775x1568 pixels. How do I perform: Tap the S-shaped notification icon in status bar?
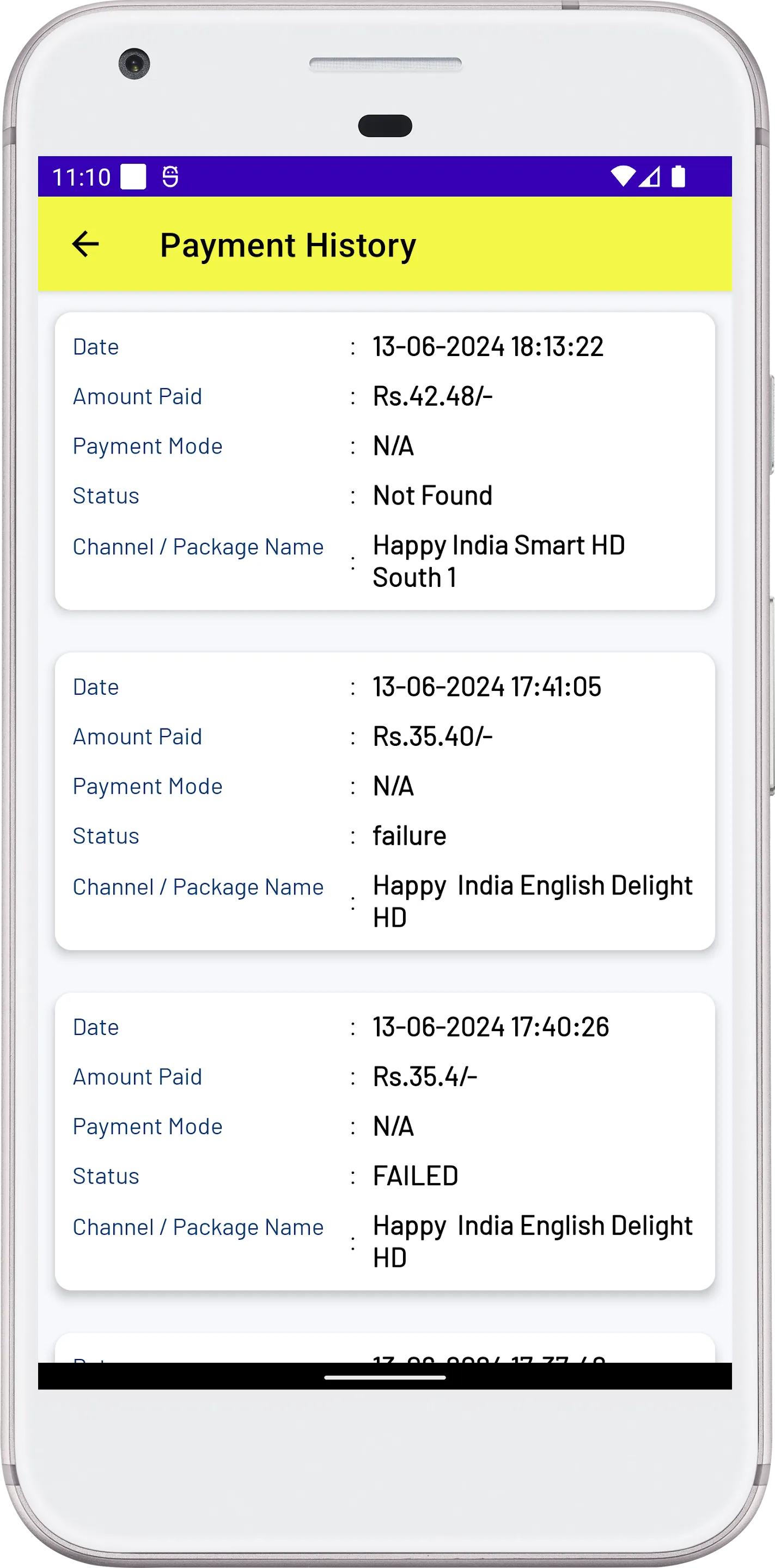pos(171,177)
